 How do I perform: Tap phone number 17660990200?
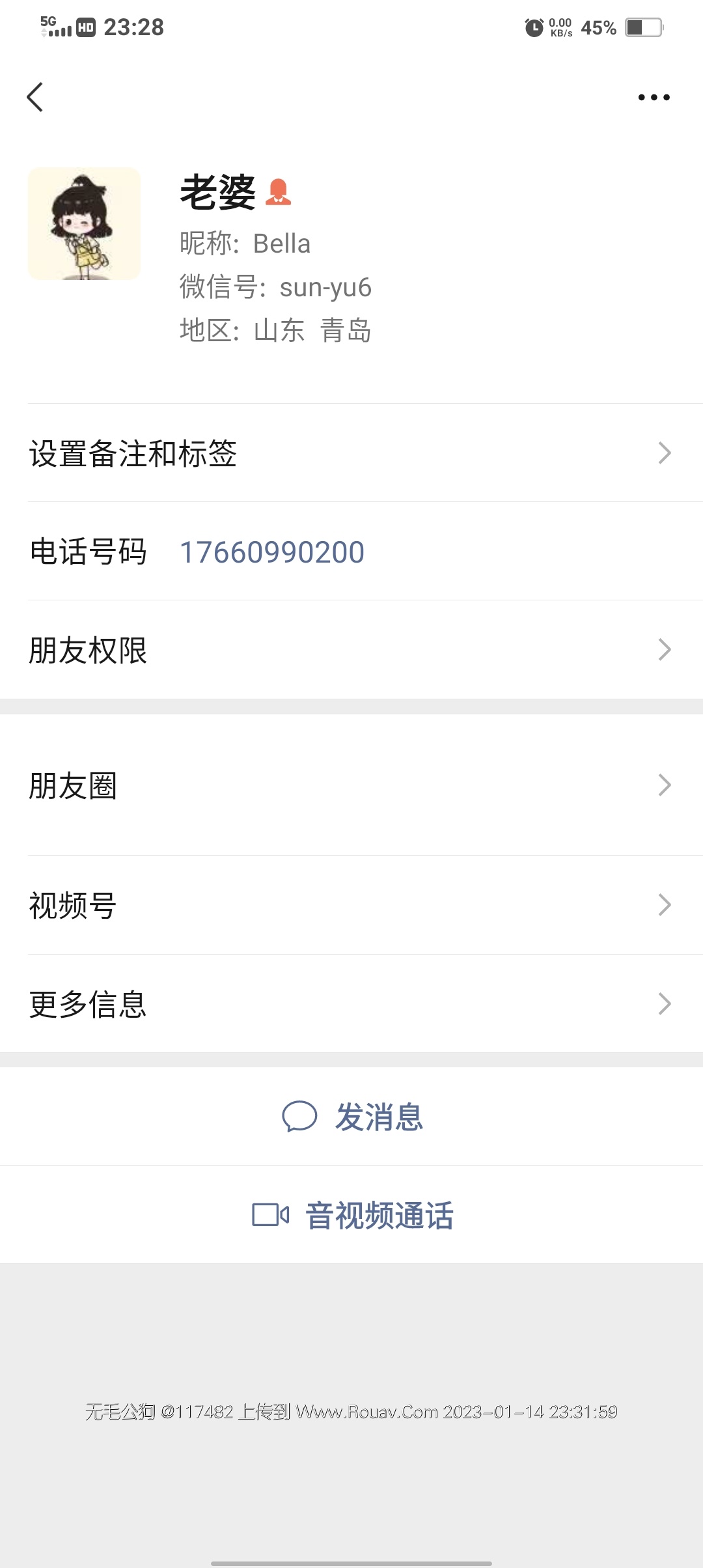click(272, 552)
